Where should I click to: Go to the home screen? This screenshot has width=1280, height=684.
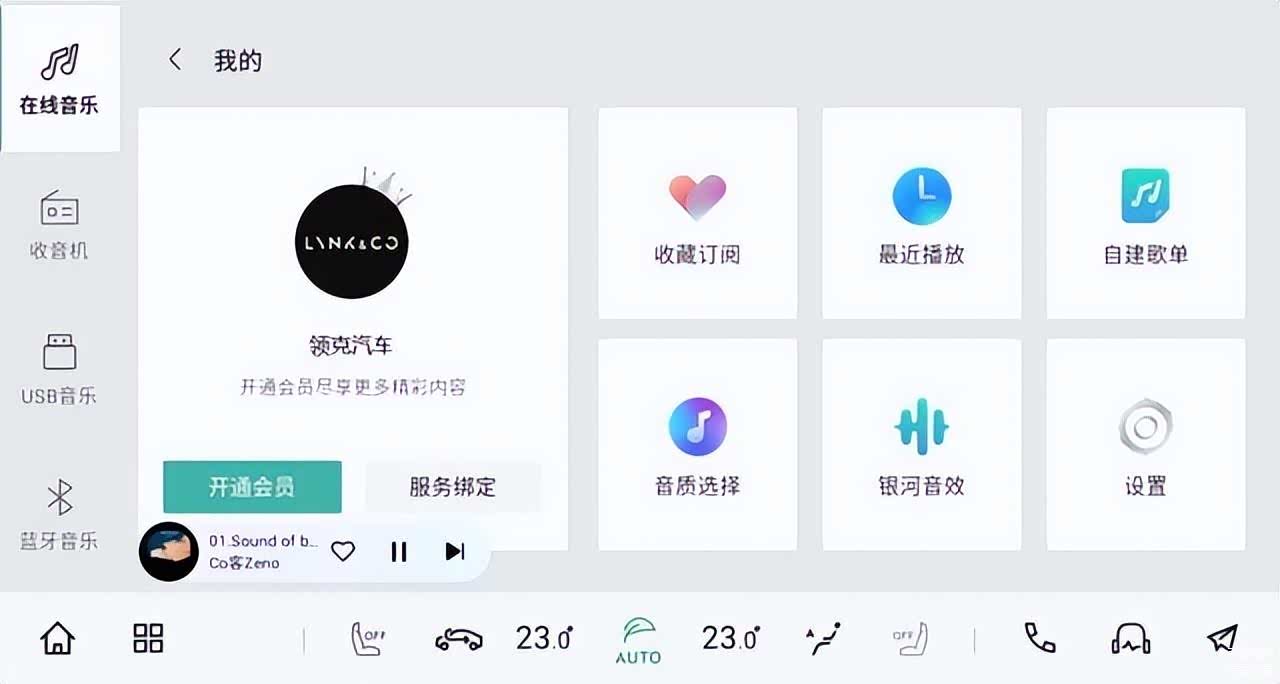(57, 638)
